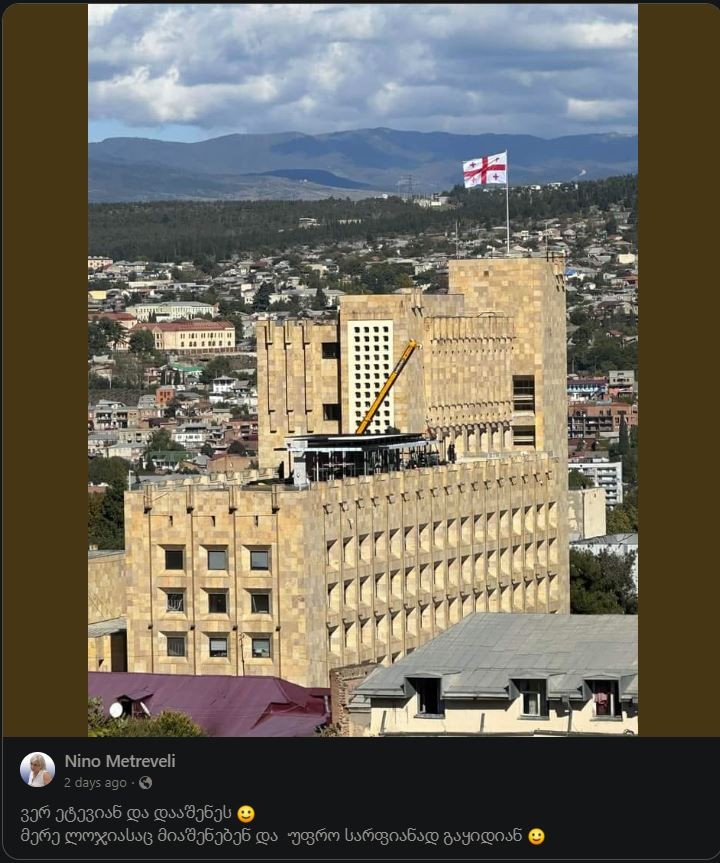Click Nino Metreveli's circular profile picture

40,768
